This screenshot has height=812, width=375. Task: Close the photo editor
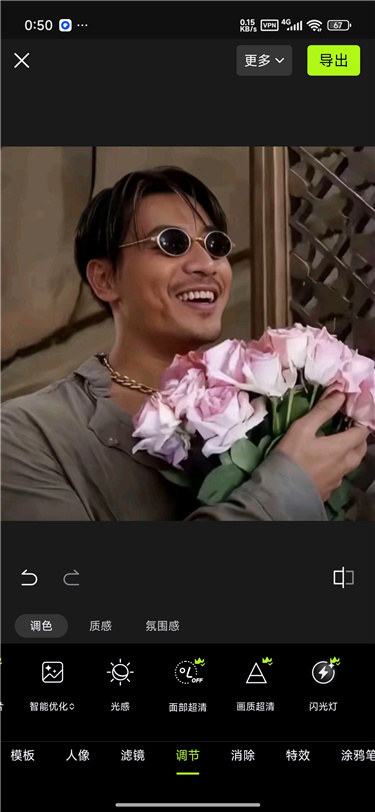[22, 61]
